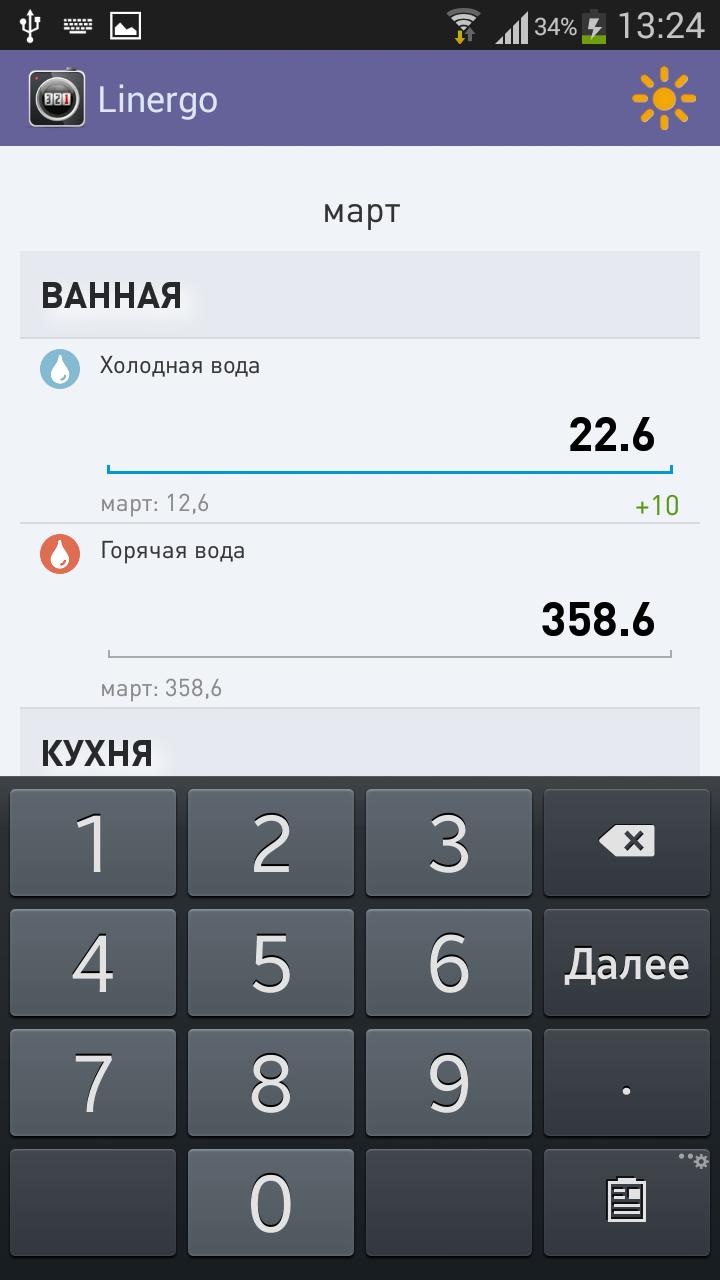Image resolution: width=720 pixels, height=1280 pixels.
Task: Edit the cold water reading 22.6
Action: (390, 435)
